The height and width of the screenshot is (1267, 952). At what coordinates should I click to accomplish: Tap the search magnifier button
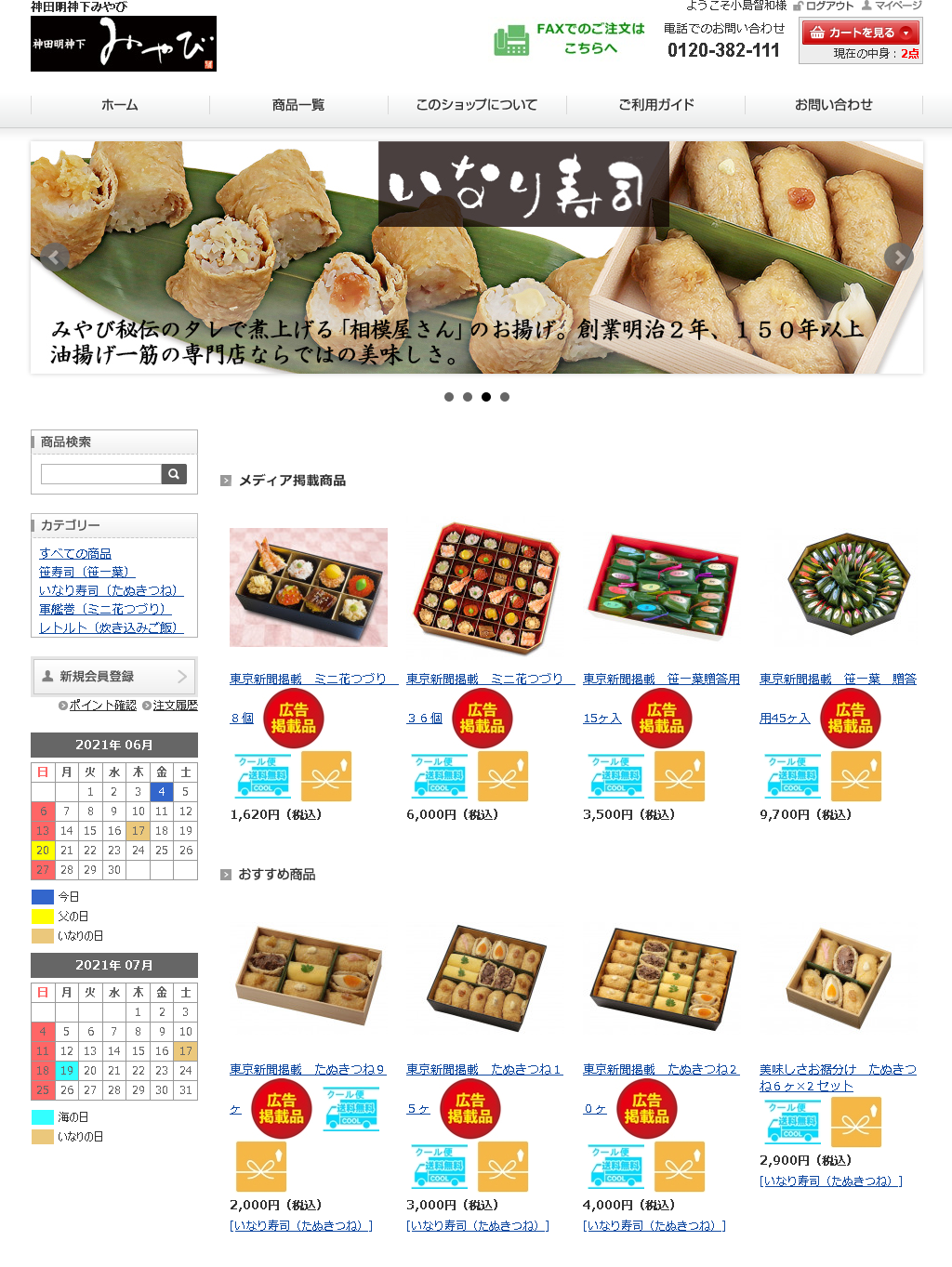[174, 474]
